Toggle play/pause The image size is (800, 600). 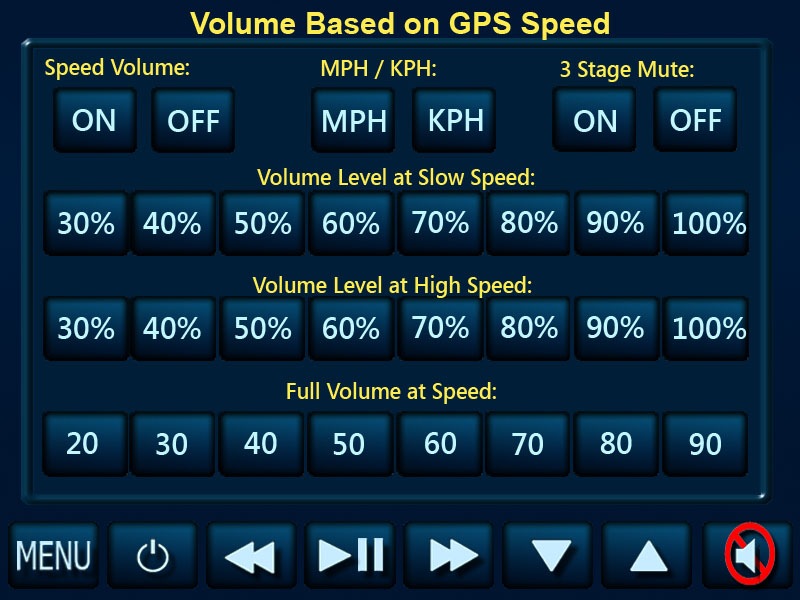(x=350, y=555)
